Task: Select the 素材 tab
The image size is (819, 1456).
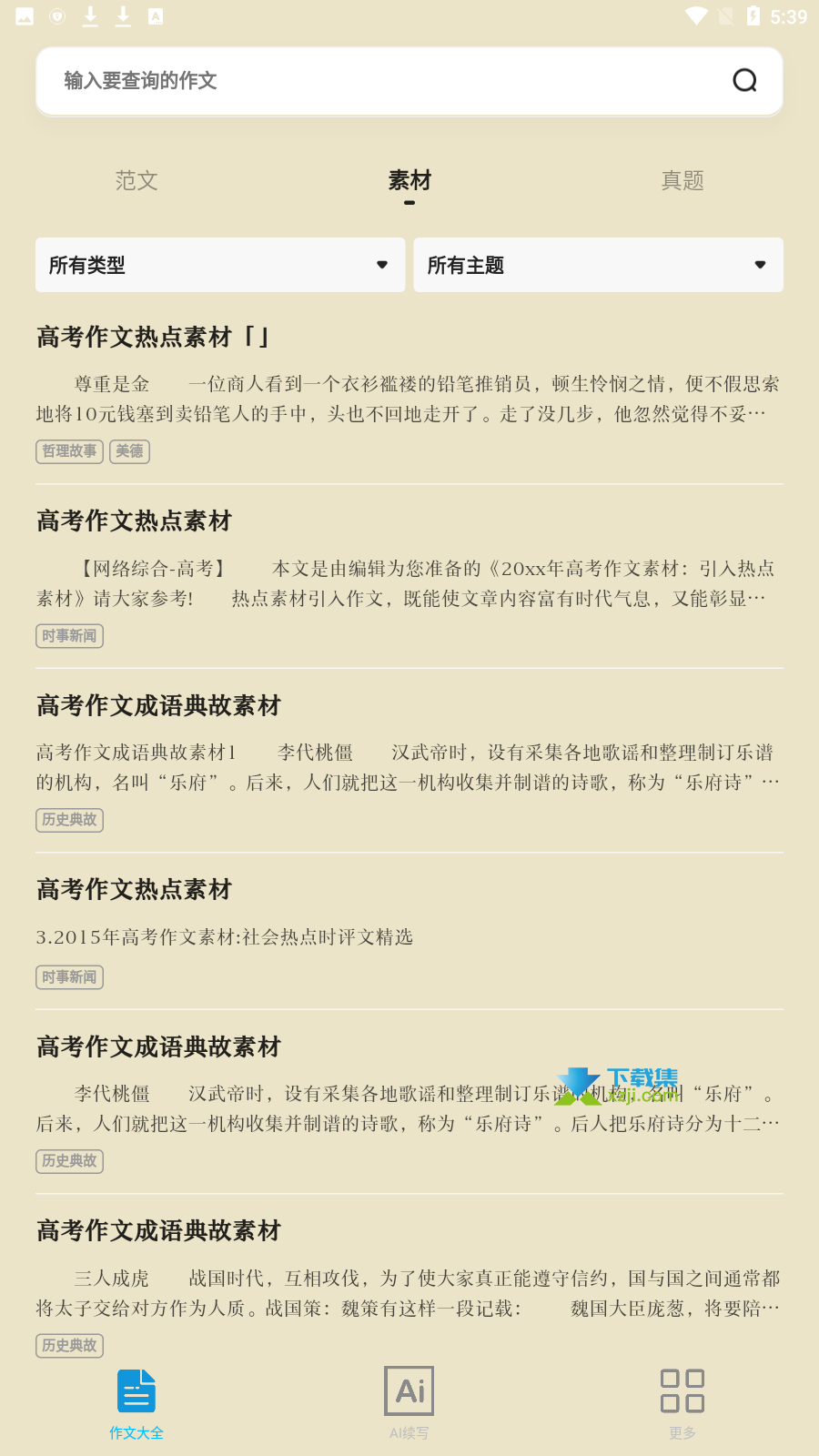Action: click(x=409, y=180)
